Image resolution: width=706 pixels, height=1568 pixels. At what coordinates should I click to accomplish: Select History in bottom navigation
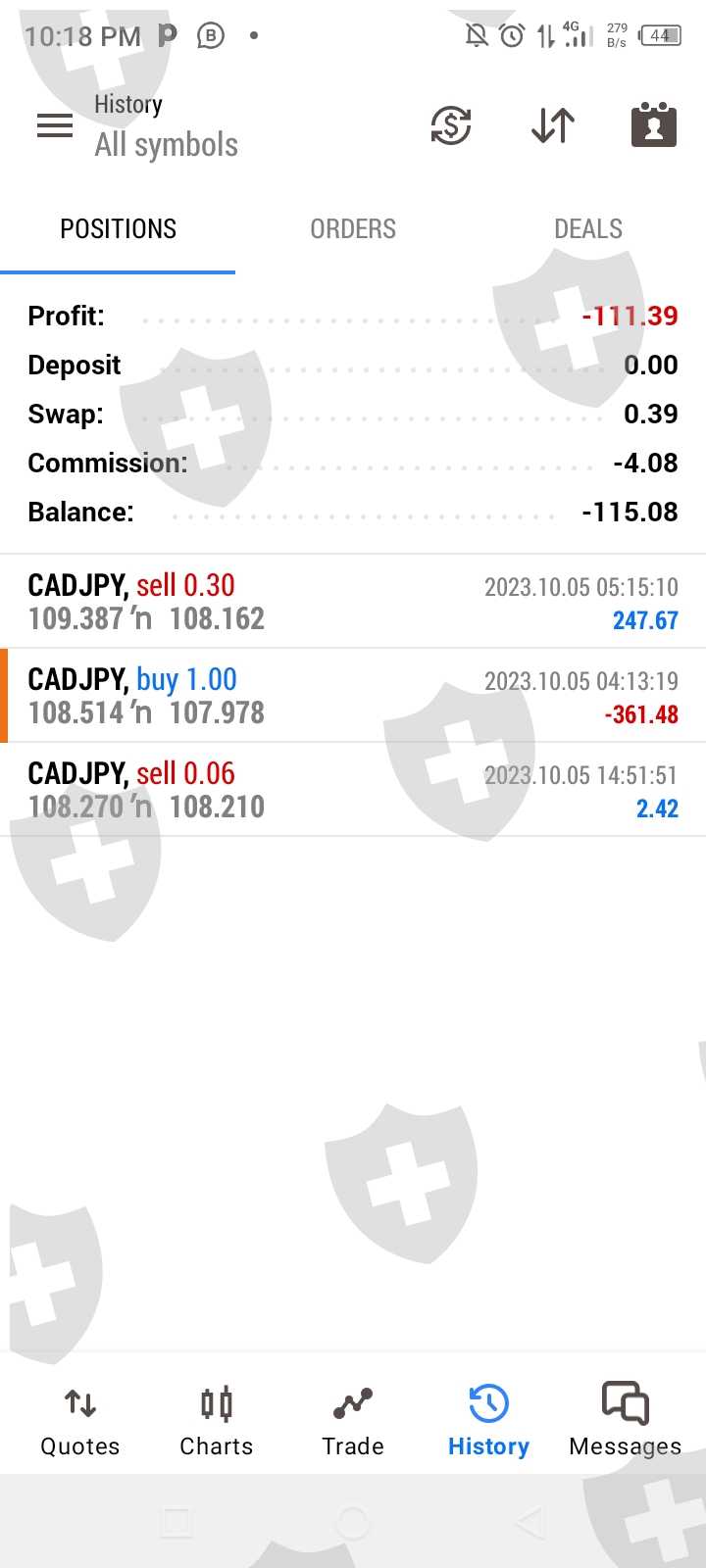pyautogui.click(x=488, y=1421)
